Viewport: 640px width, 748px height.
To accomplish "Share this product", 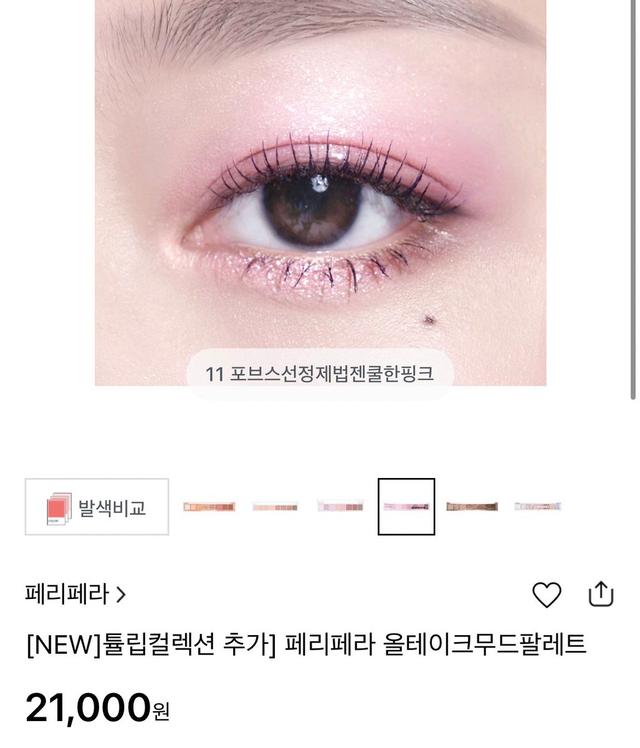I will [x=600, y=594].
